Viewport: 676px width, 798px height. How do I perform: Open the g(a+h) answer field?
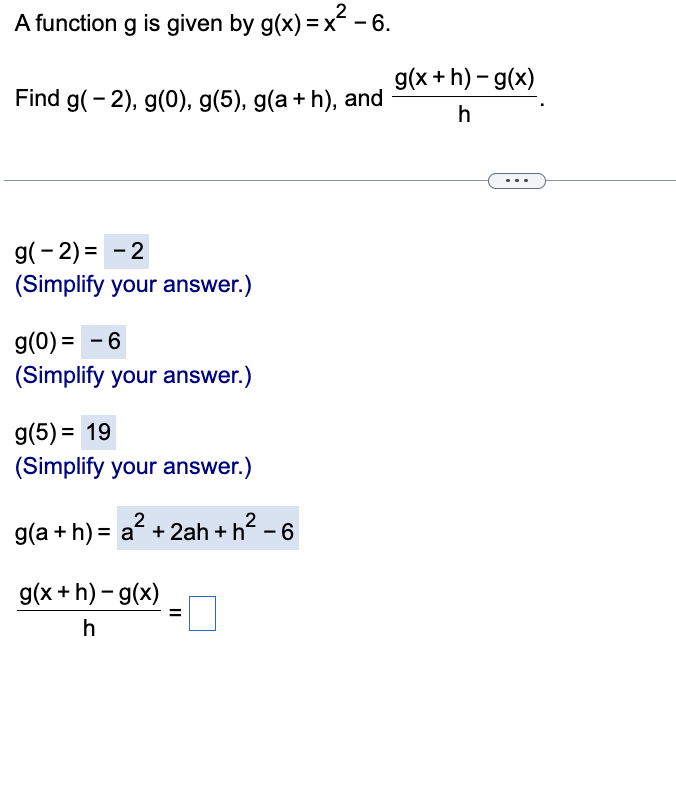207,528
